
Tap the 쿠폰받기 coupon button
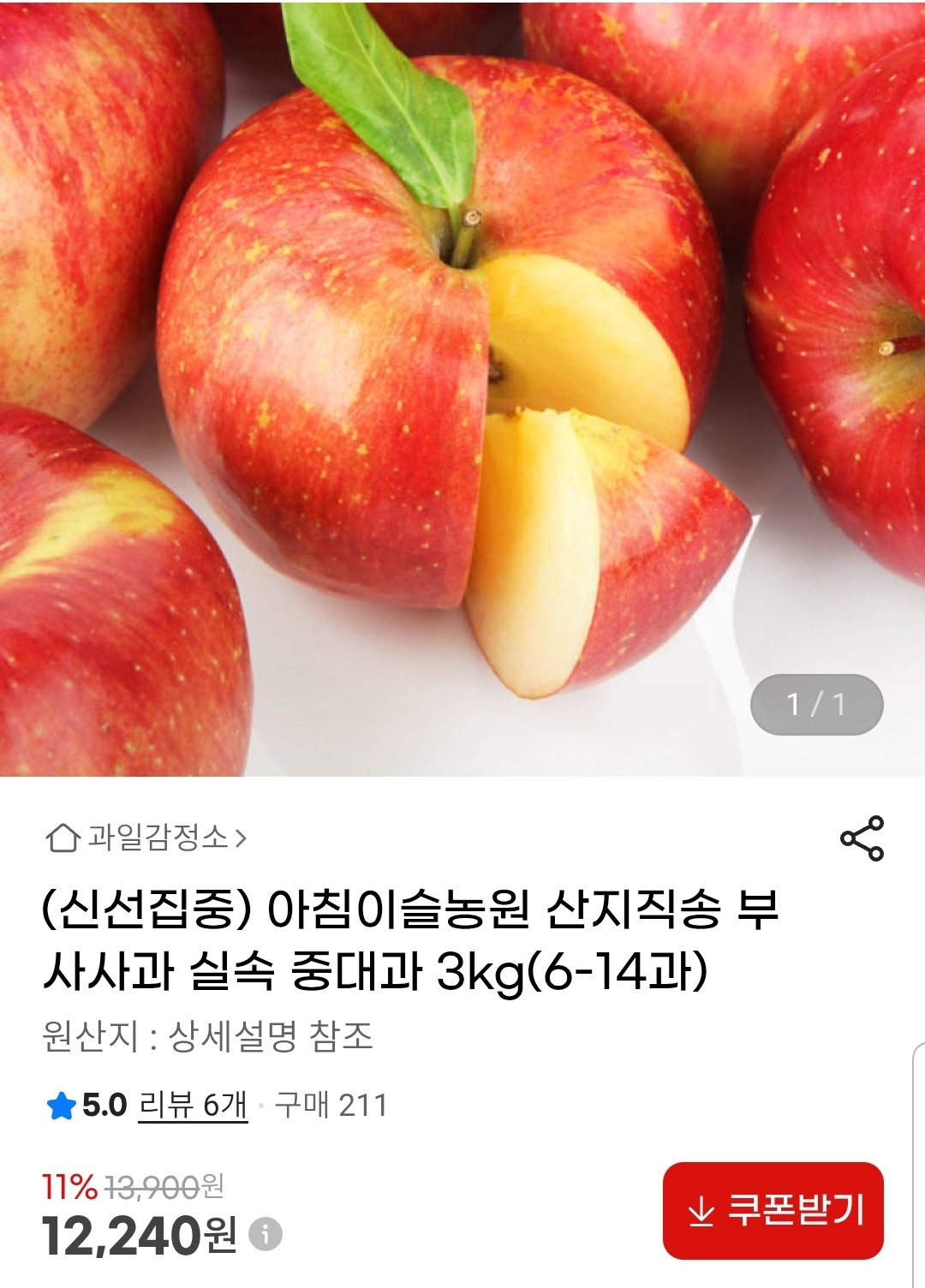point(773,1210)
